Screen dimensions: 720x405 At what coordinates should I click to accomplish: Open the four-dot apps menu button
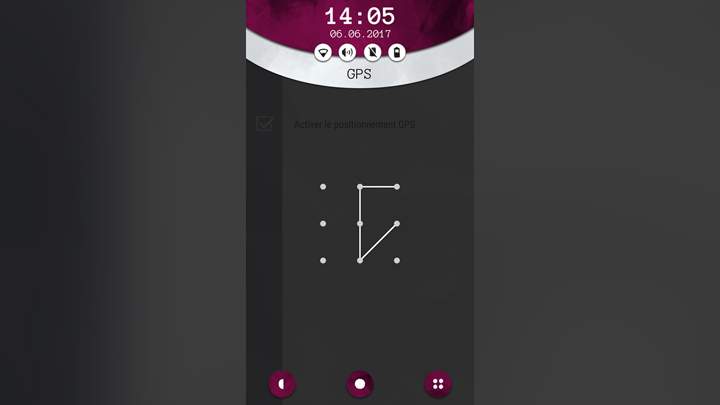pyautogui.click(x=437, y=384)
